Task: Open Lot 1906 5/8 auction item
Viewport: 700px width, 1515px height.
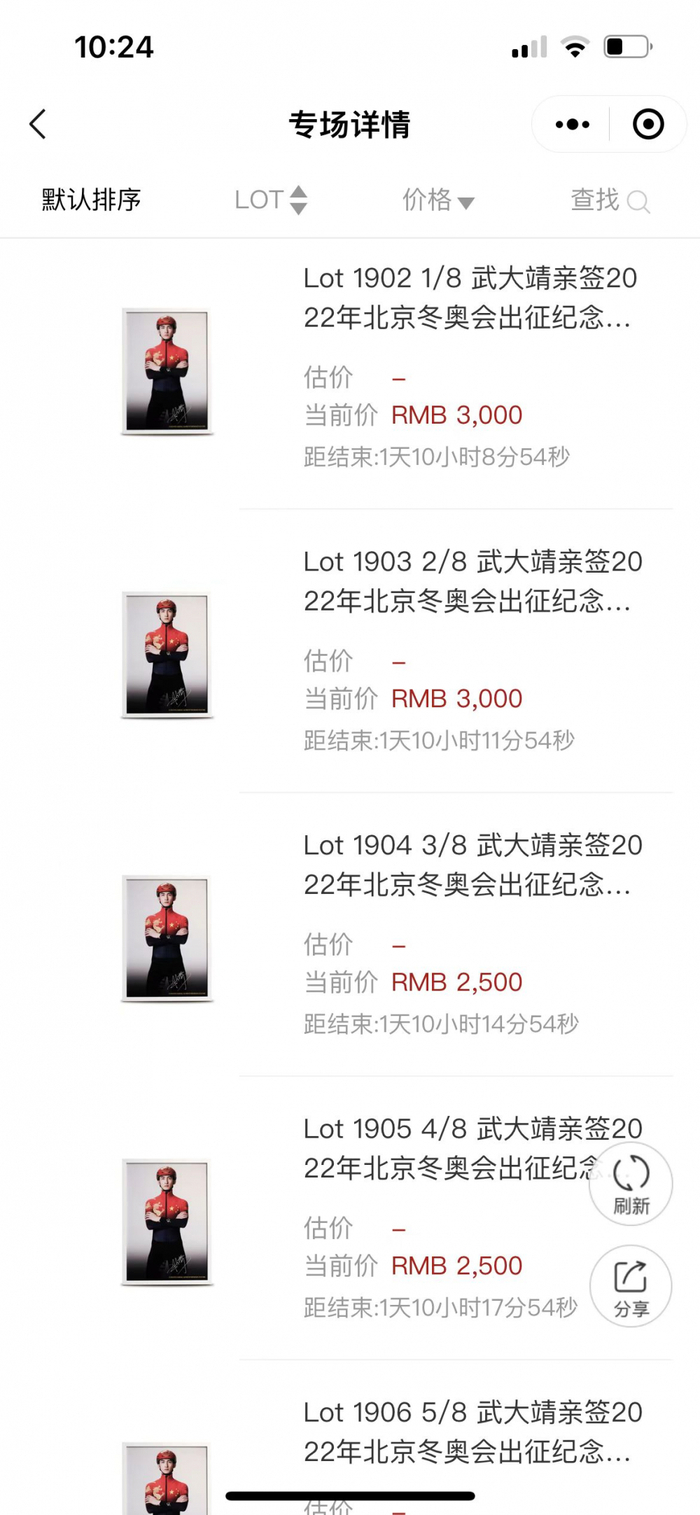Action: (472, 1431)
